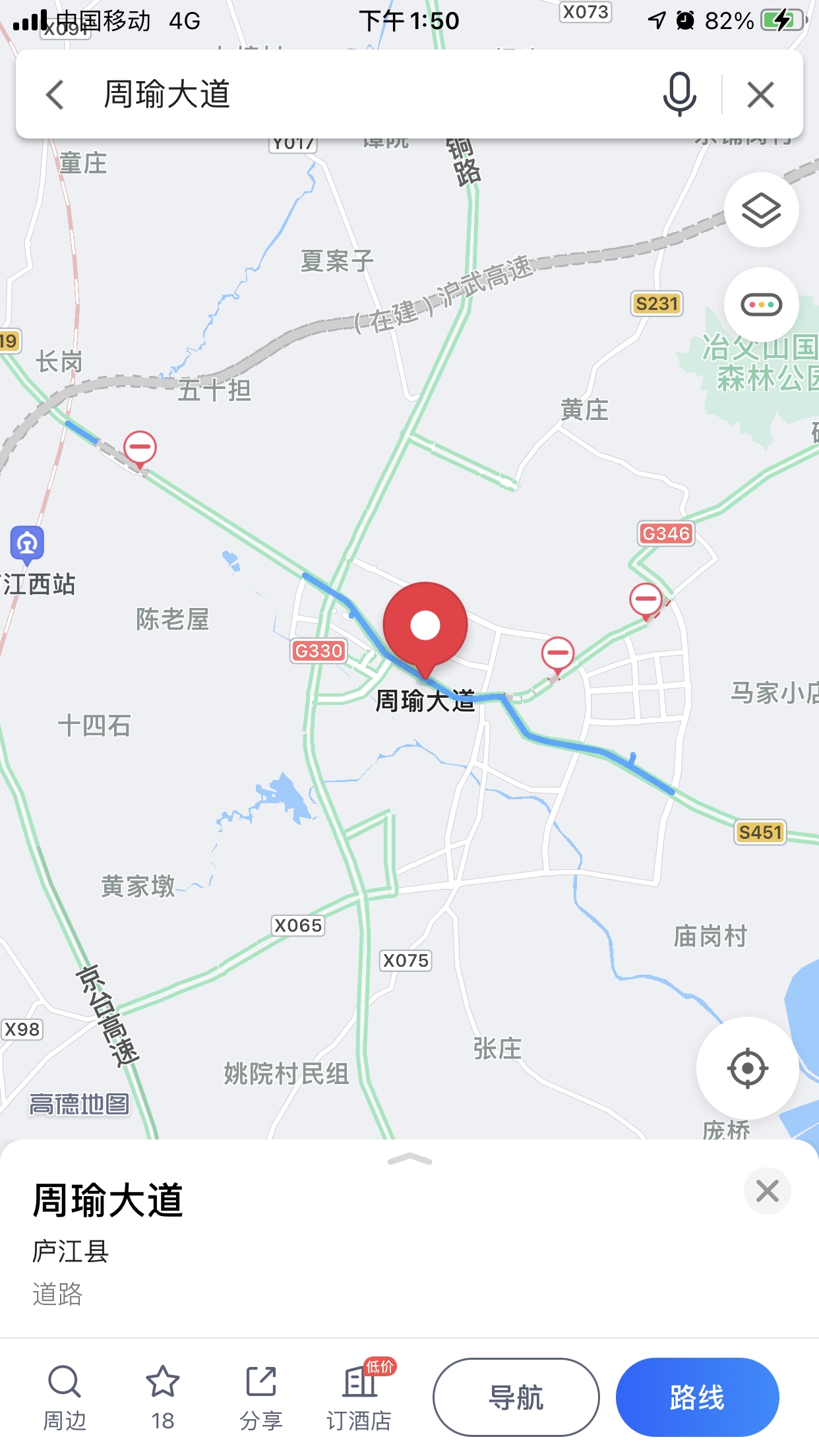Open the map layers selector
Image resolution: width=819 pixels, height=1456 pixels.
pyautogui.click(x=761, y=210)
